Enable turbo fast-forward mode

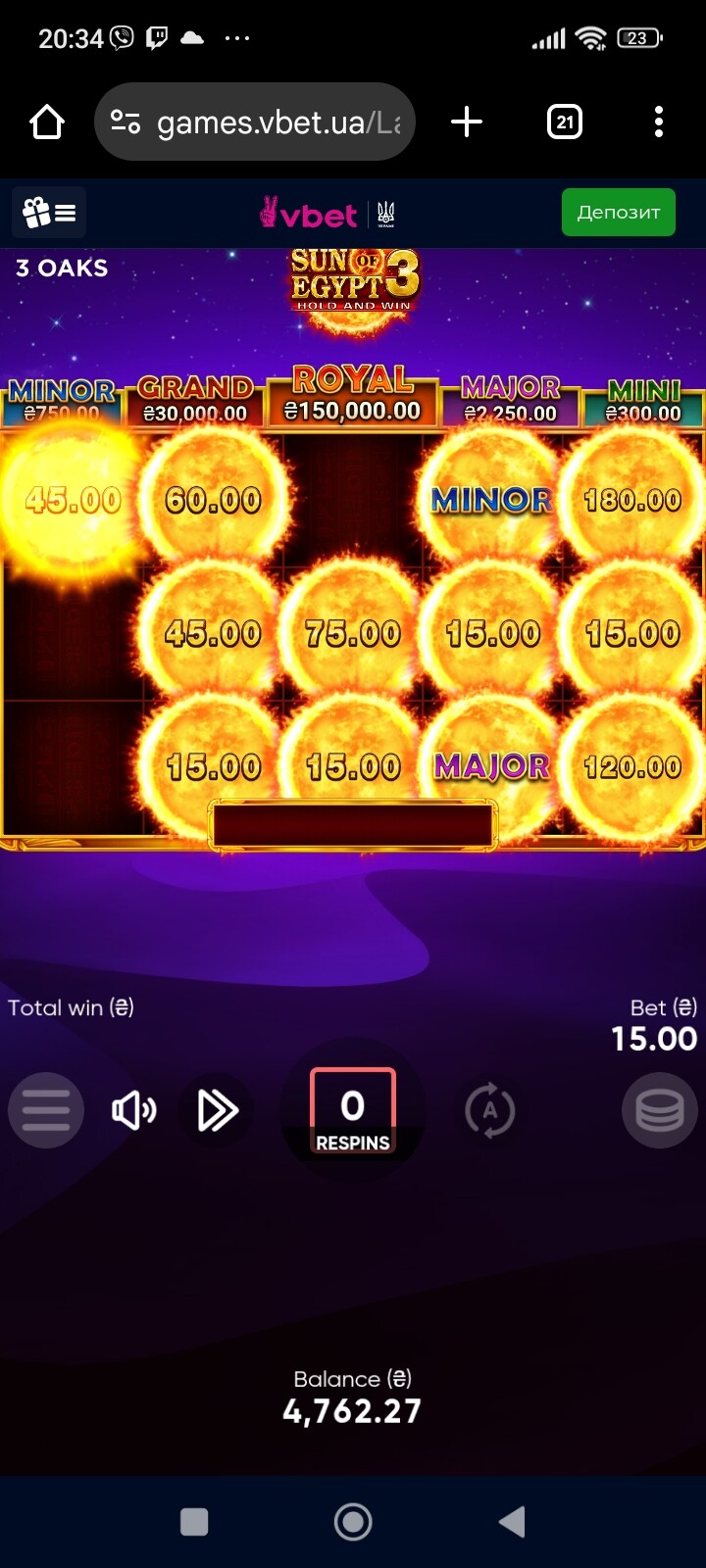pyautogui.click(x=218, y=1110)
